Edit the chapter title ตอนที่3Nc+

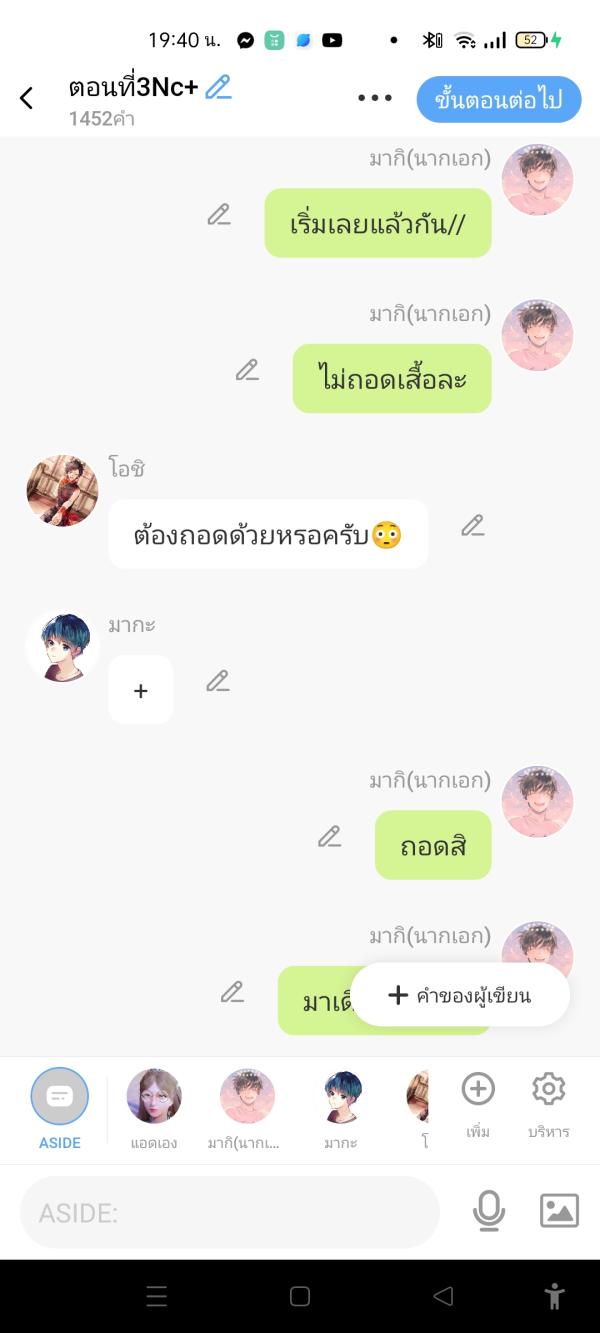(x=218, y=88)
